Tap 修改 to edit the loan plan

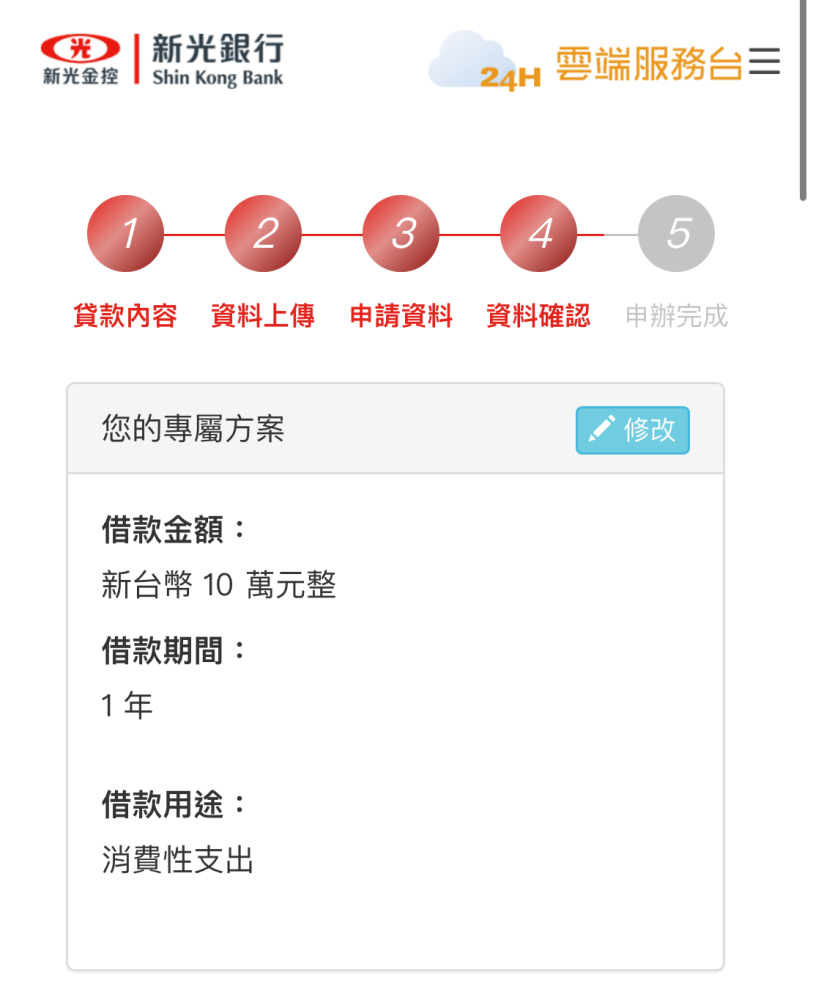pyautogui.click(x=632, y=430)
